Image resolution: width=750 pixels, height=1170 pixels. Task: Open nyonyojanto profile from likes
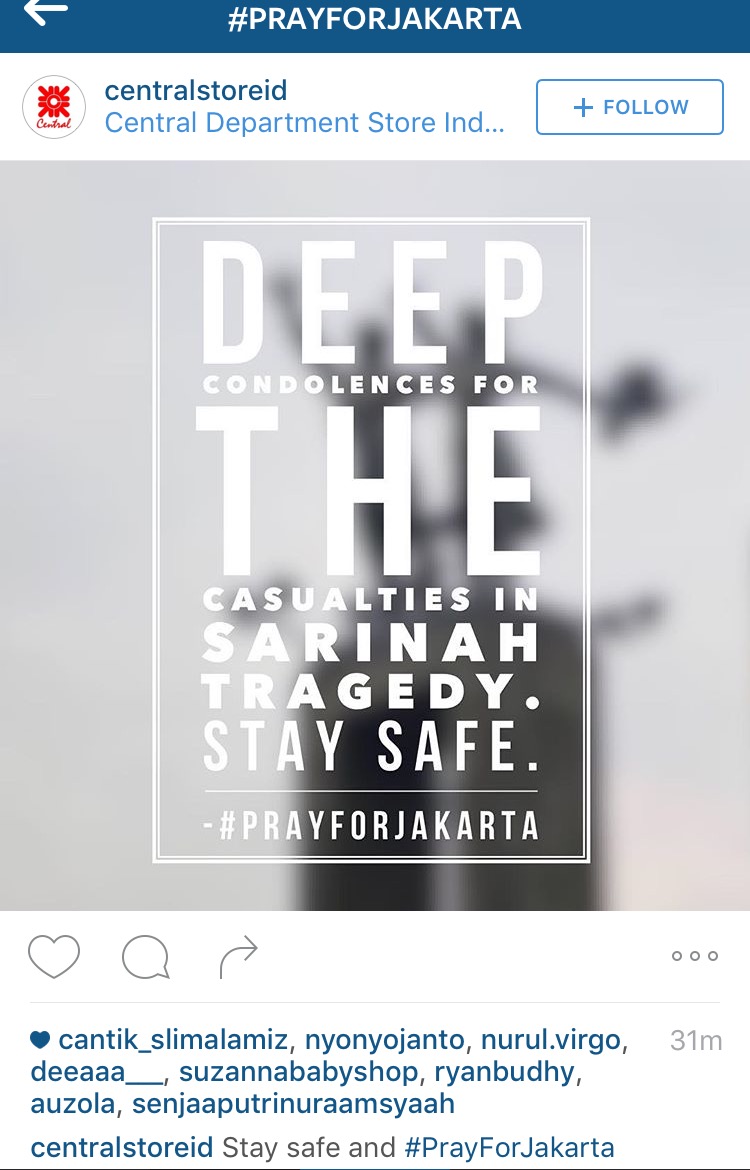[x=384, y=1040]
